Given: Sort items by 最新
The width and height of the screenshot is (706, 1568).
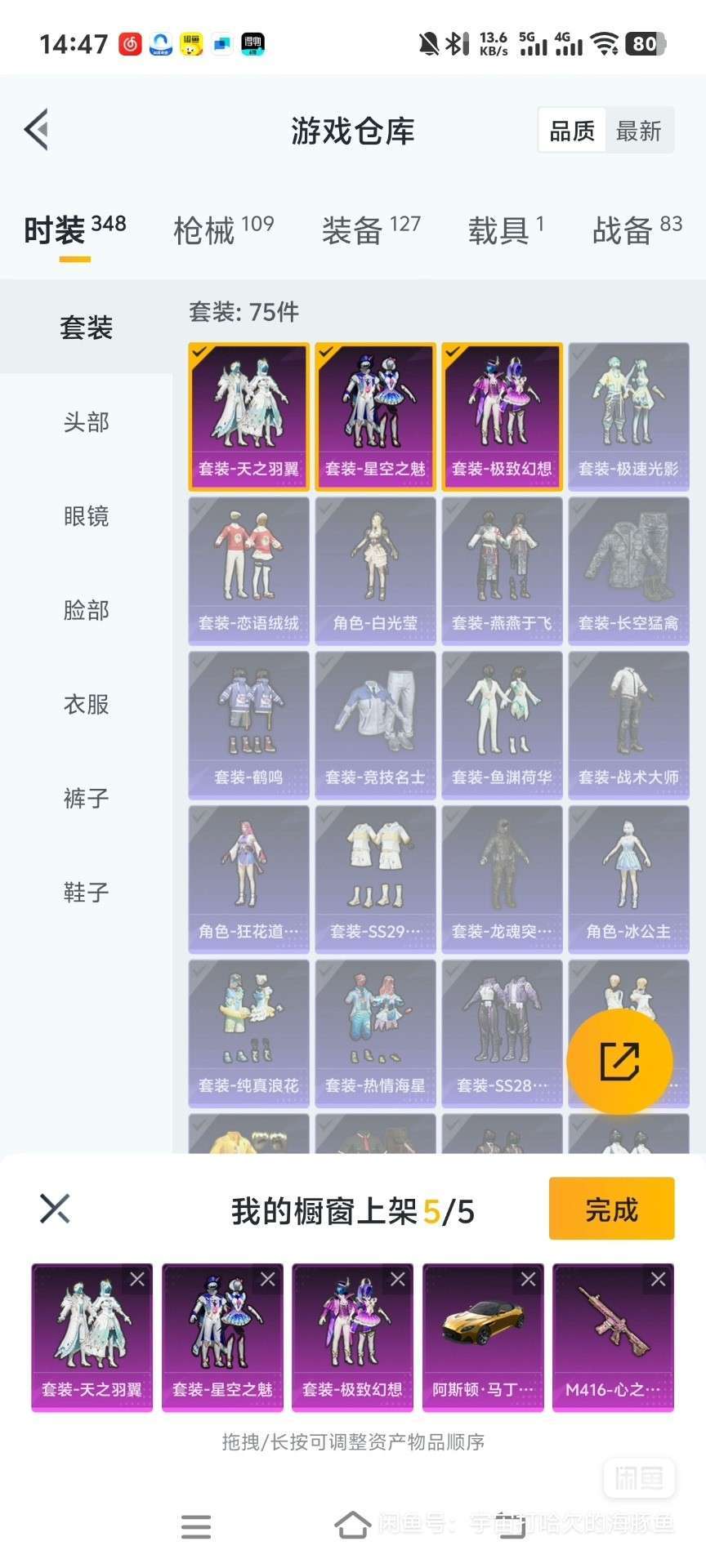Looking at the screenshot, I should [638, 131].
